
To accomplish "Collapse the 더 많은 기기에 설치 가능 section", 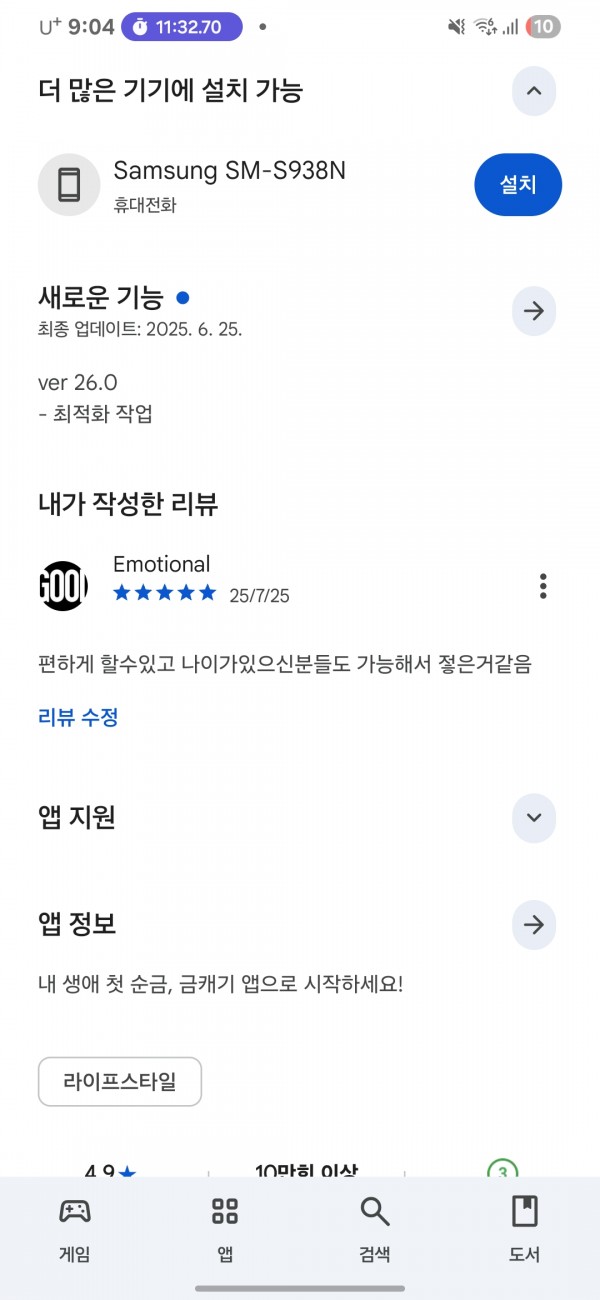I will 534,91.
